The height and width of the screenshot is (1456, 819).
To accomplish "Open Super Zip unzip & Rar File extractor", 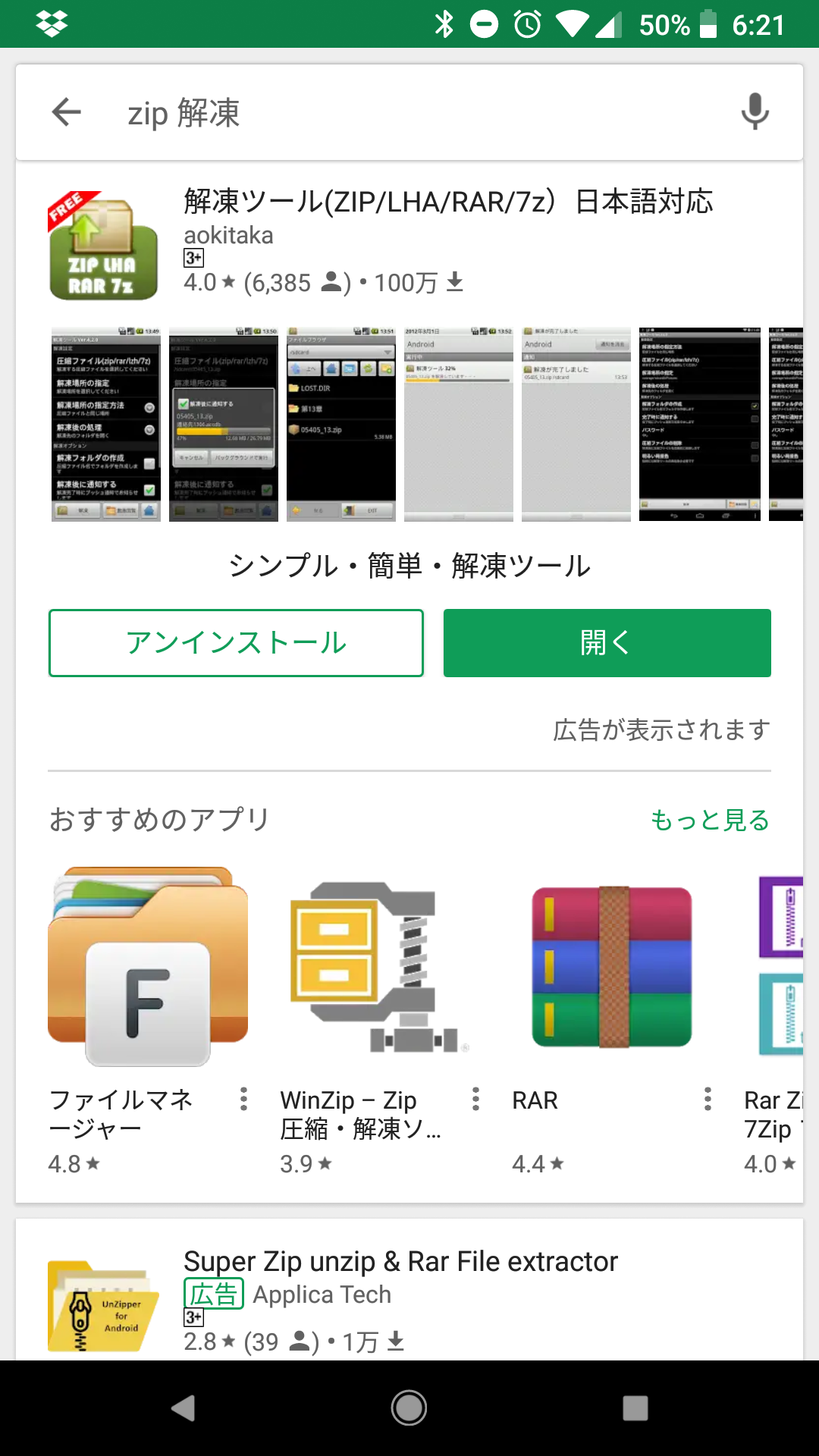I will point(400,1262).
